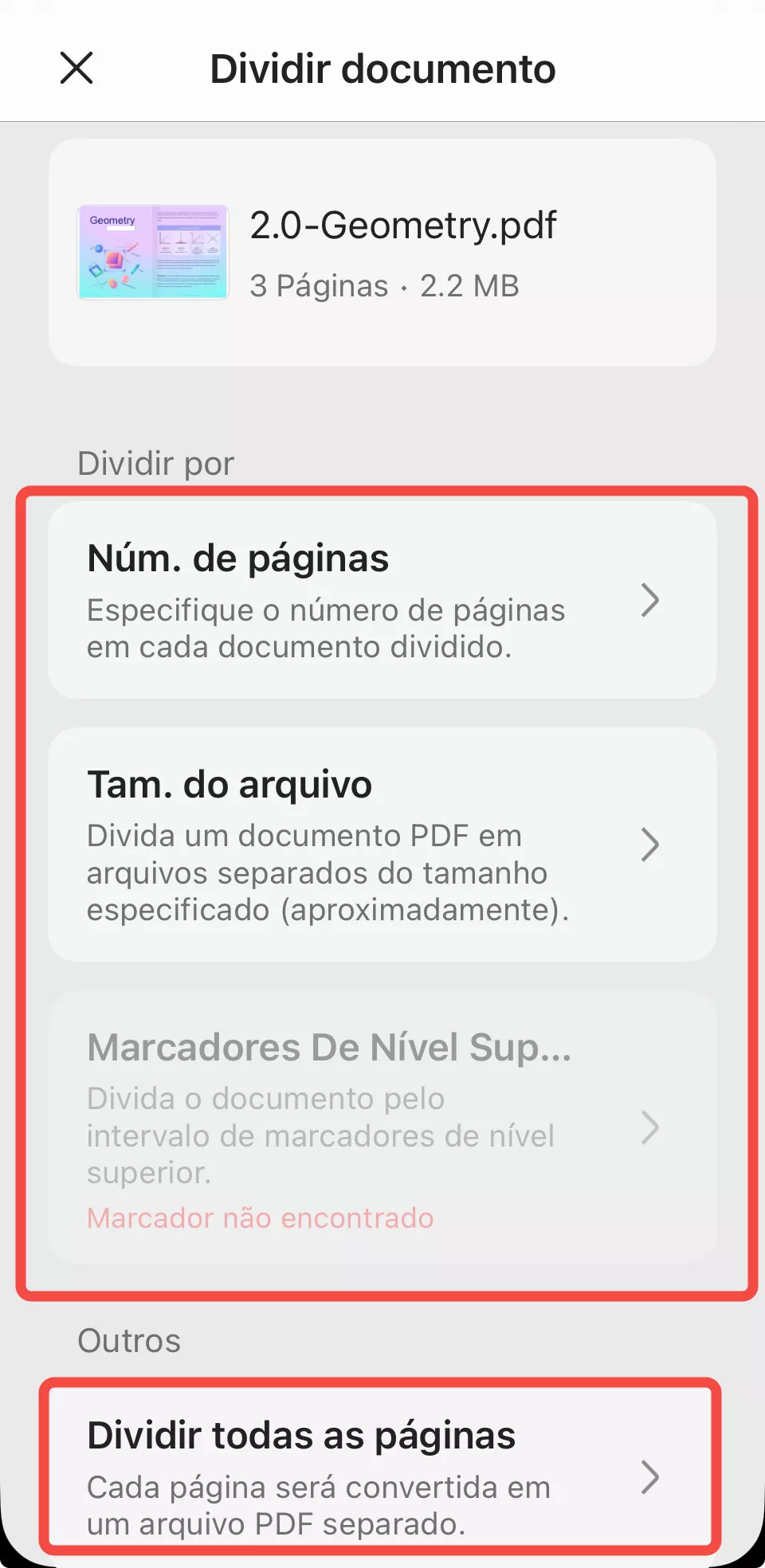765x1568 pixels.
Task: Tap the Outros section header
Action: click(x=128, y=1341)
